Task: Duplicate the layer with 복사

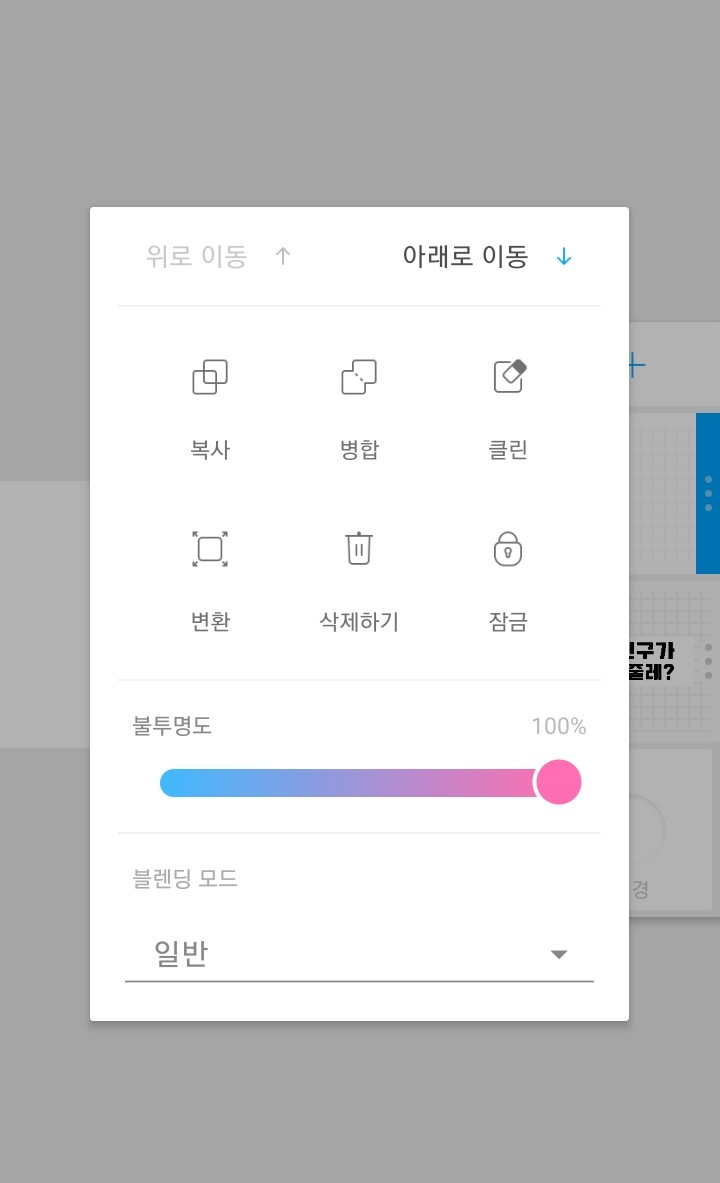Action: [x=210, y=408]
